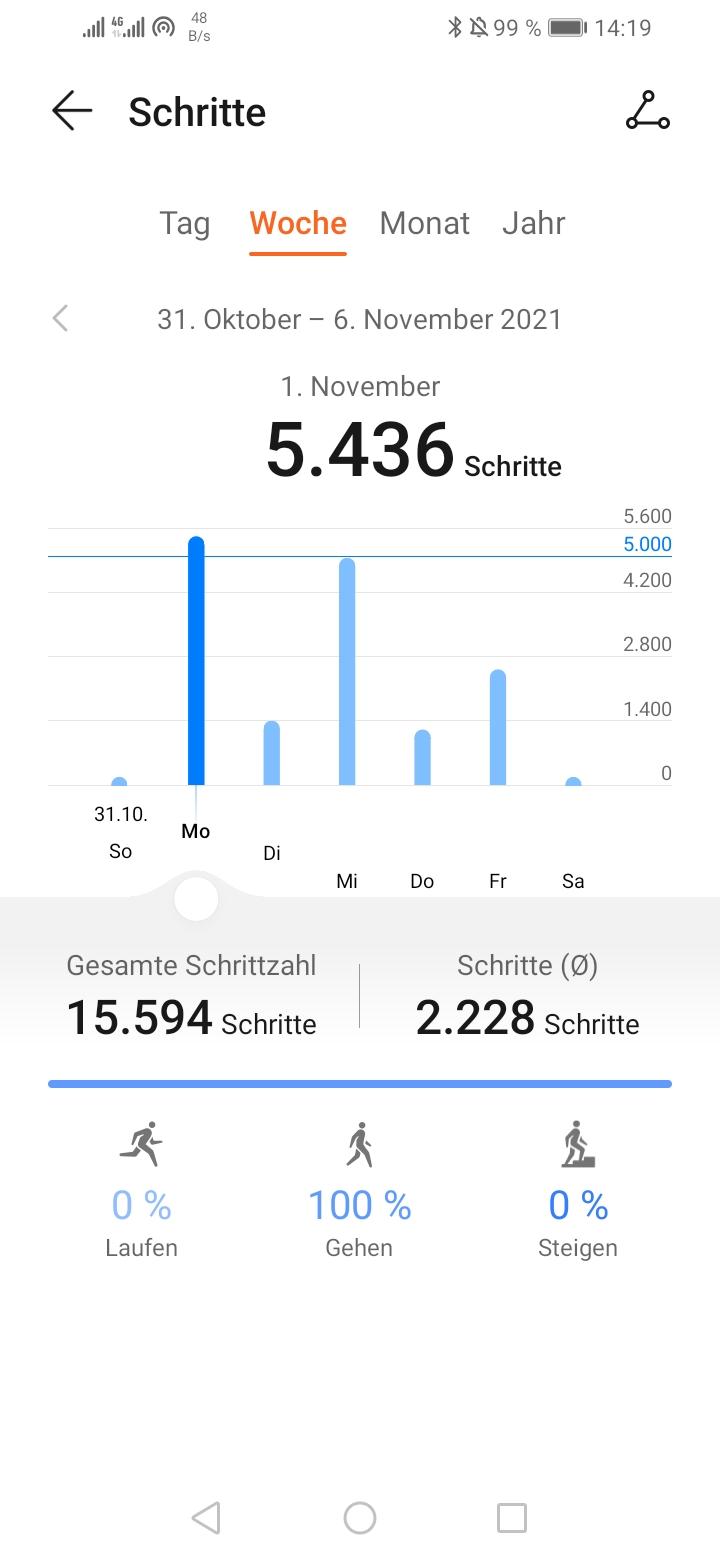This screenshot has height=1560, width=720.
Task: Show the Jahr step overview
Action: coord(534,223)
